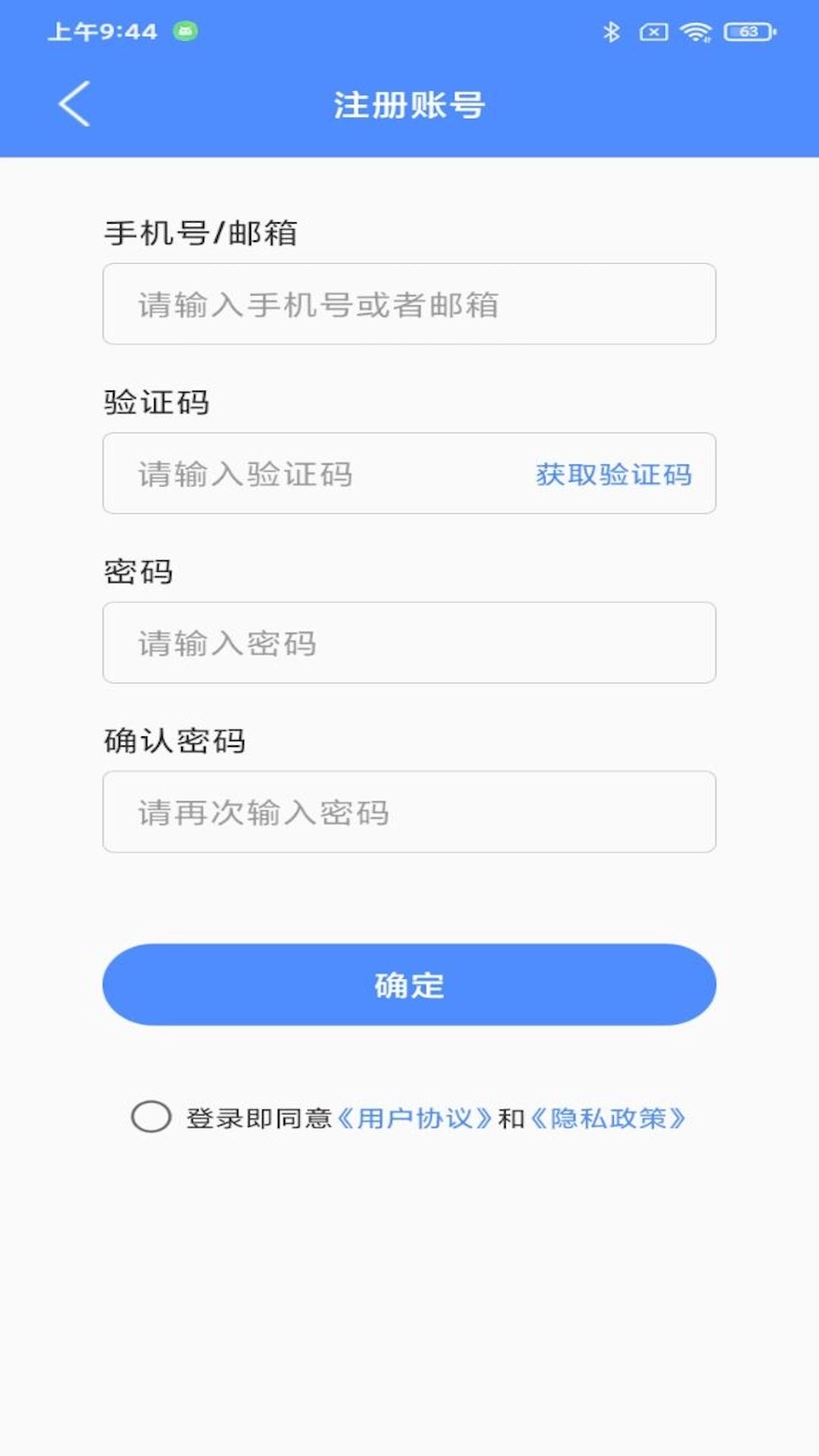This screenshot has height=1456, width=819.
Task: Click the 注册账号 page title
Action: point(409,103)
